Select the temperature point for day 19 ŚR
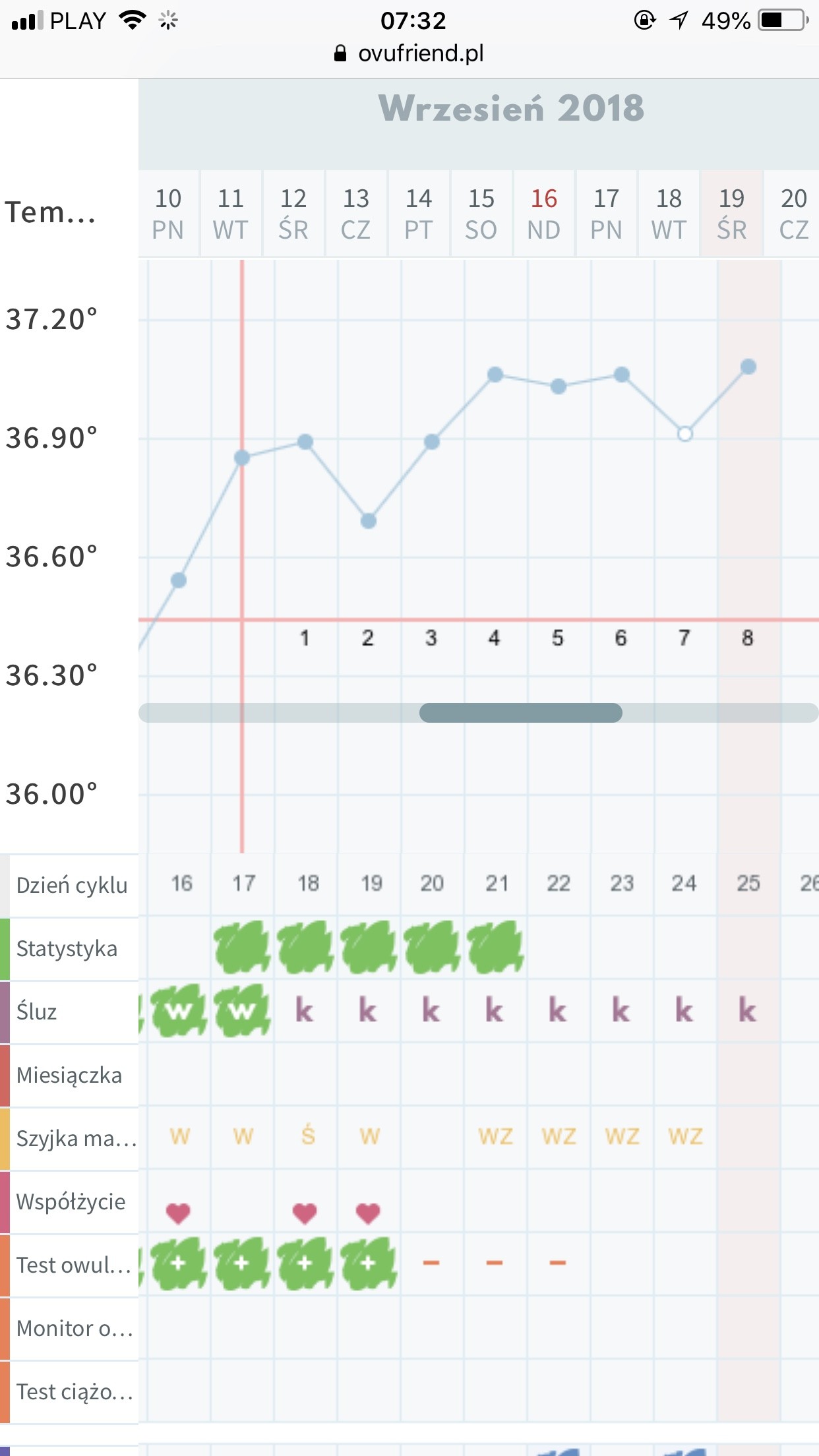Image resolution: width=819 pixels, height=1456 pixels. pyautogui.click(x=748, y=367)
